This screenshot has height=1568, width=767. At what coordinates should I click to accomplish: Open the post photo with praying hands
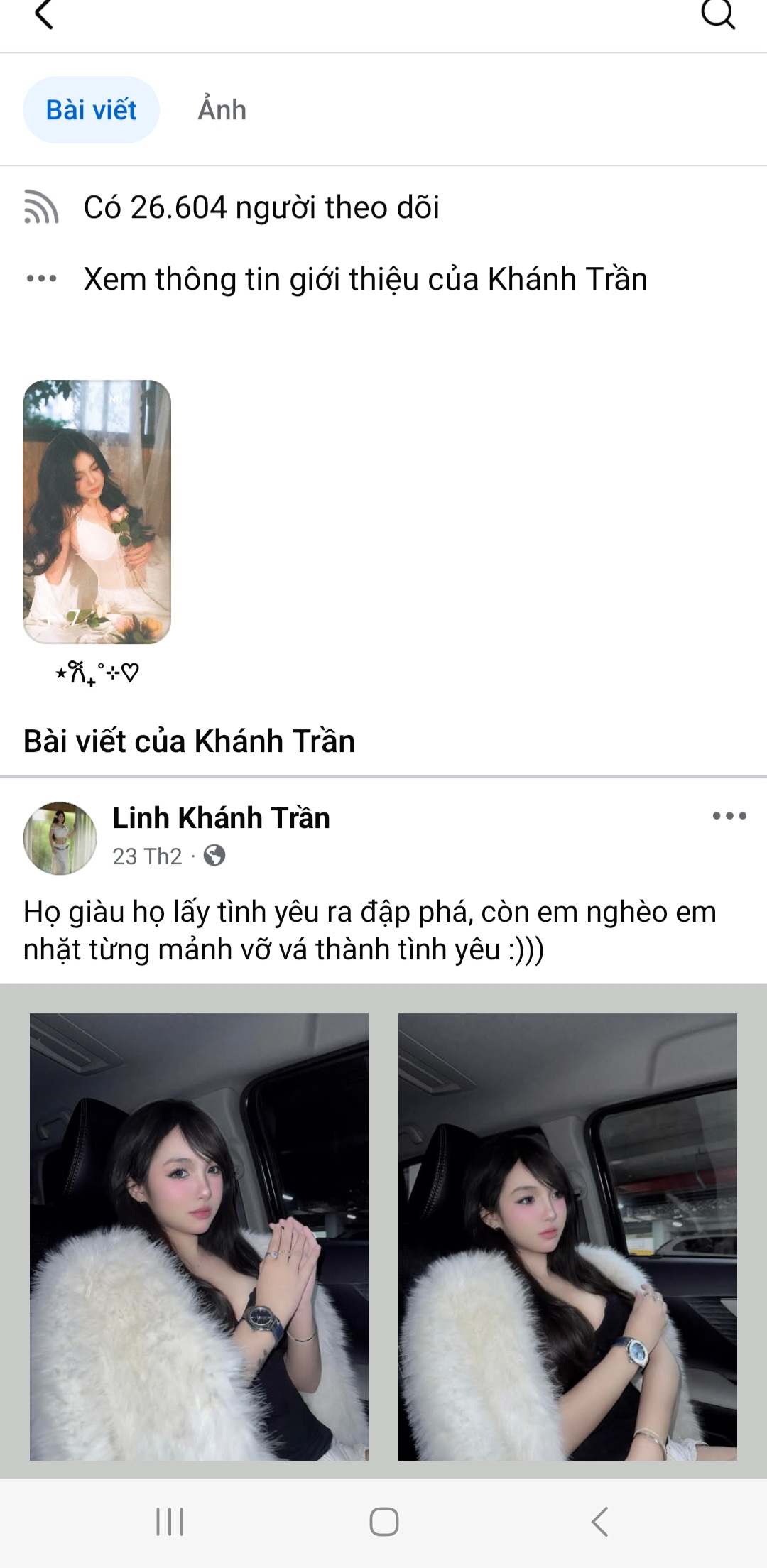pos(199,1237)
